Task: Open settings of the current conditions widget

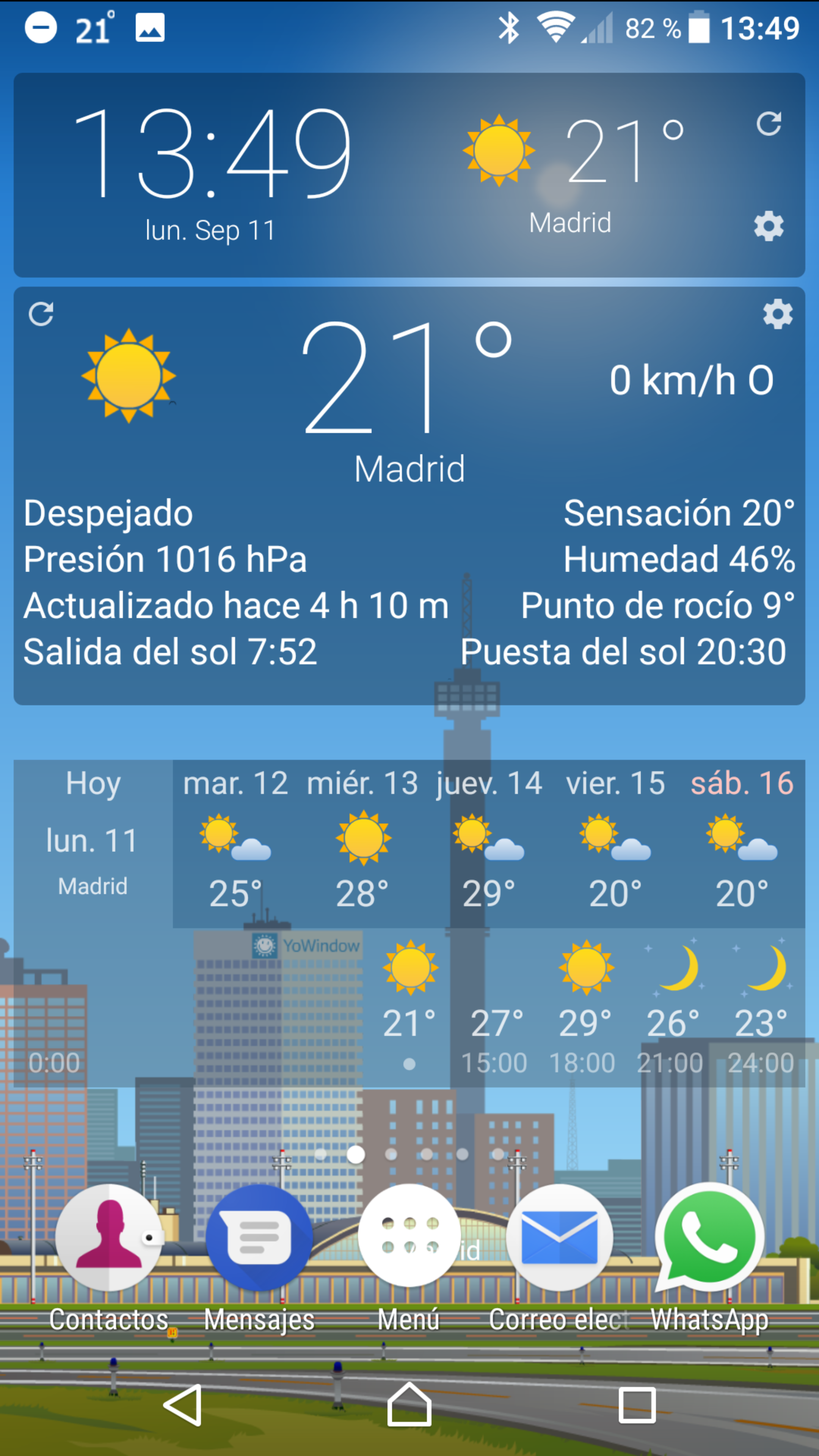Action: click(x=778, y=314)
